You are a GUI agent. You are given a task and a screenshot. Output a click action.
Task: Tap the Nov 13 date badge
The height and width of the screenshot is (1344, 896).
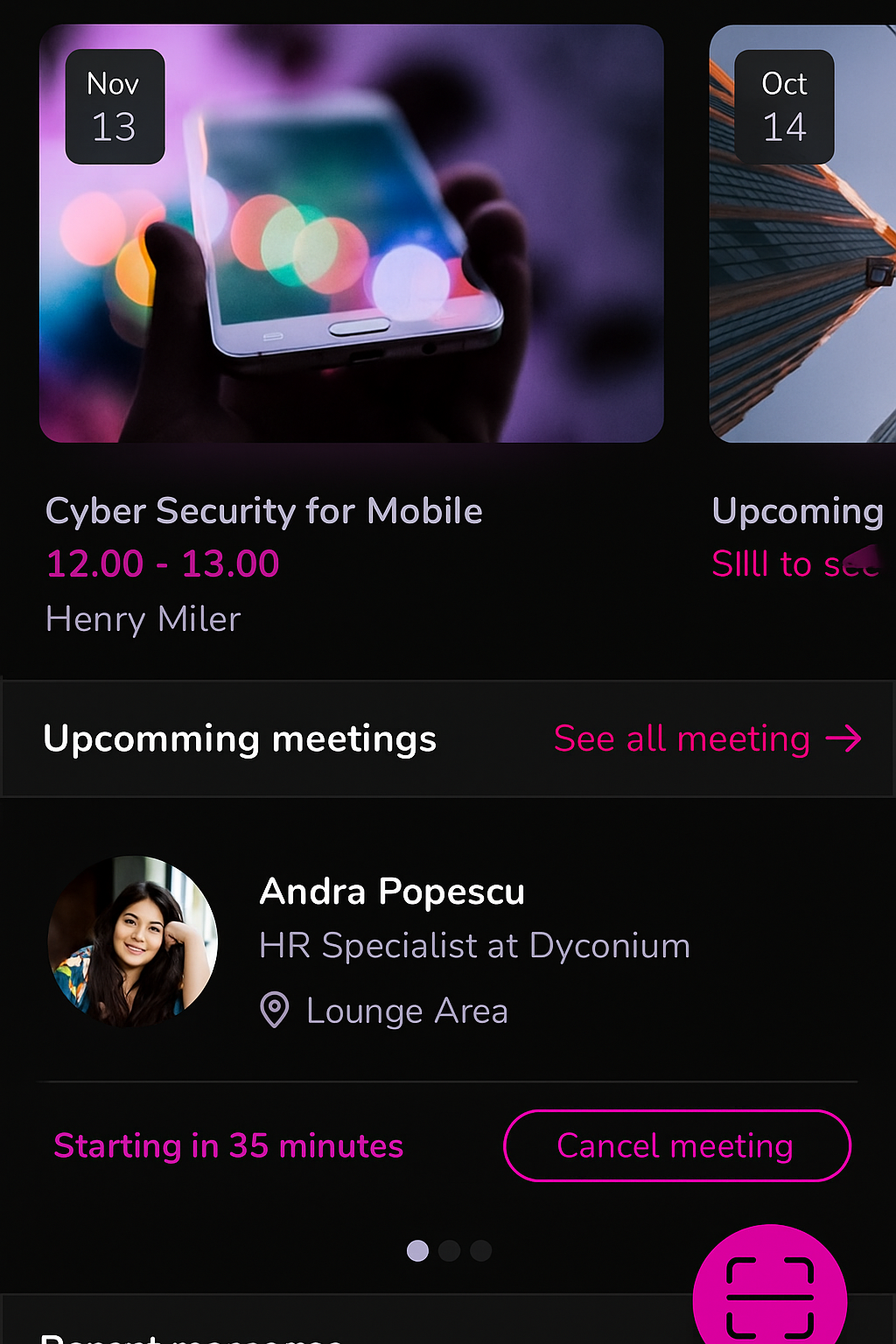click(x=114, y=105)
